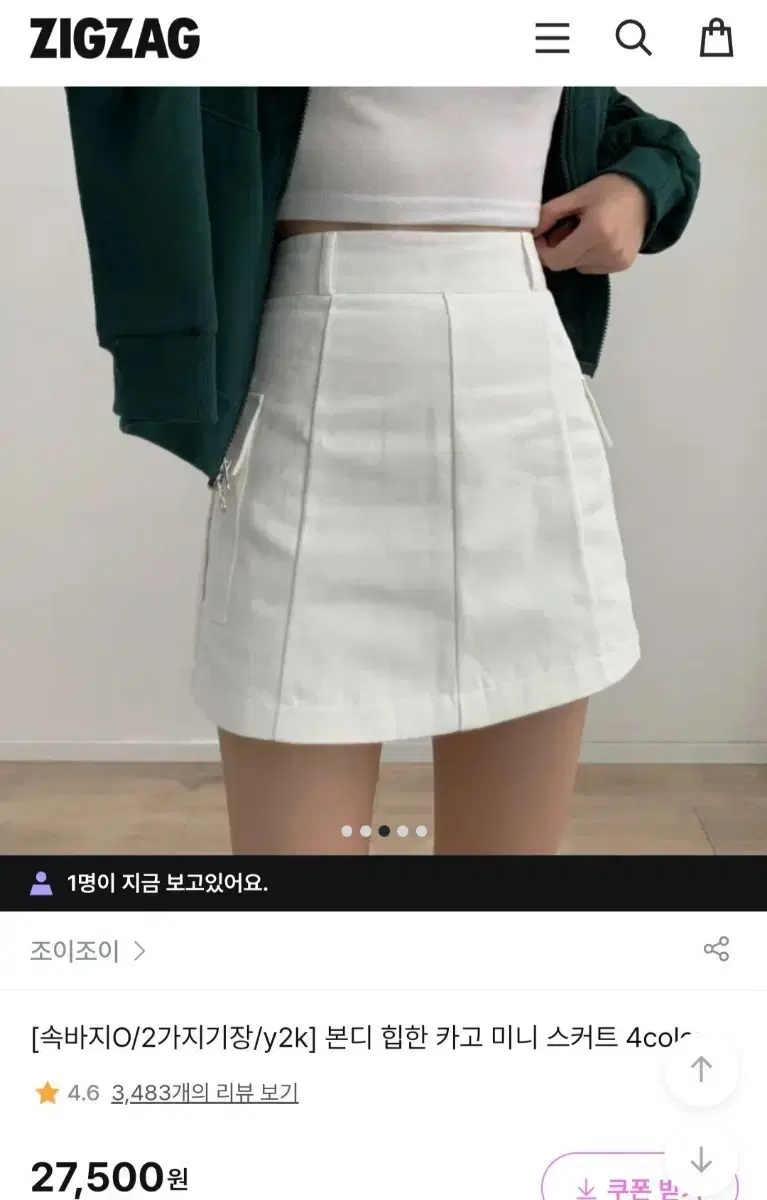
Task: Select the first carousel dot
Action: [347, 830]
